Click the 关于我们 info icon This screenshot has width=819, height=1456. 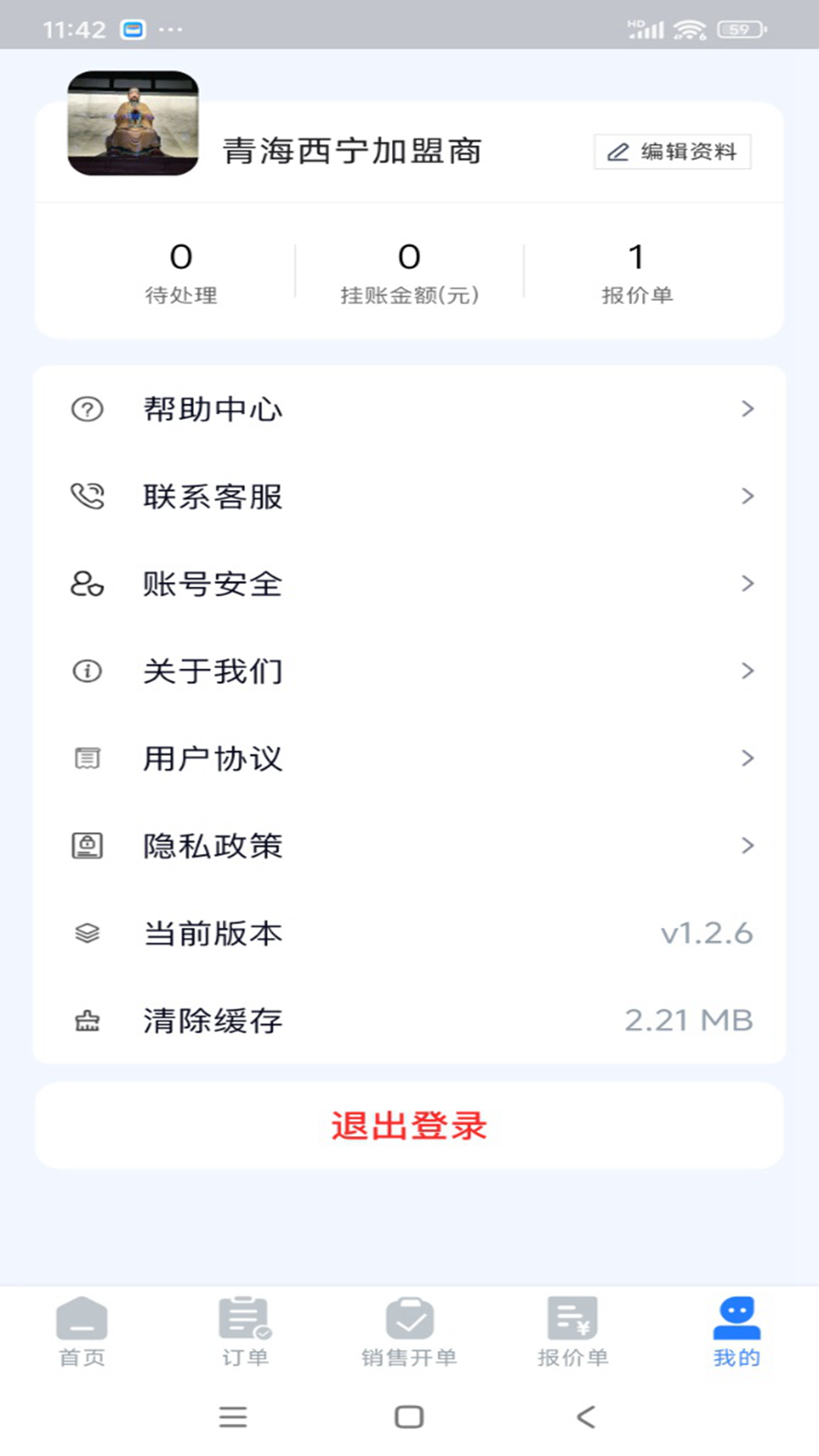(x=86, y=671)
